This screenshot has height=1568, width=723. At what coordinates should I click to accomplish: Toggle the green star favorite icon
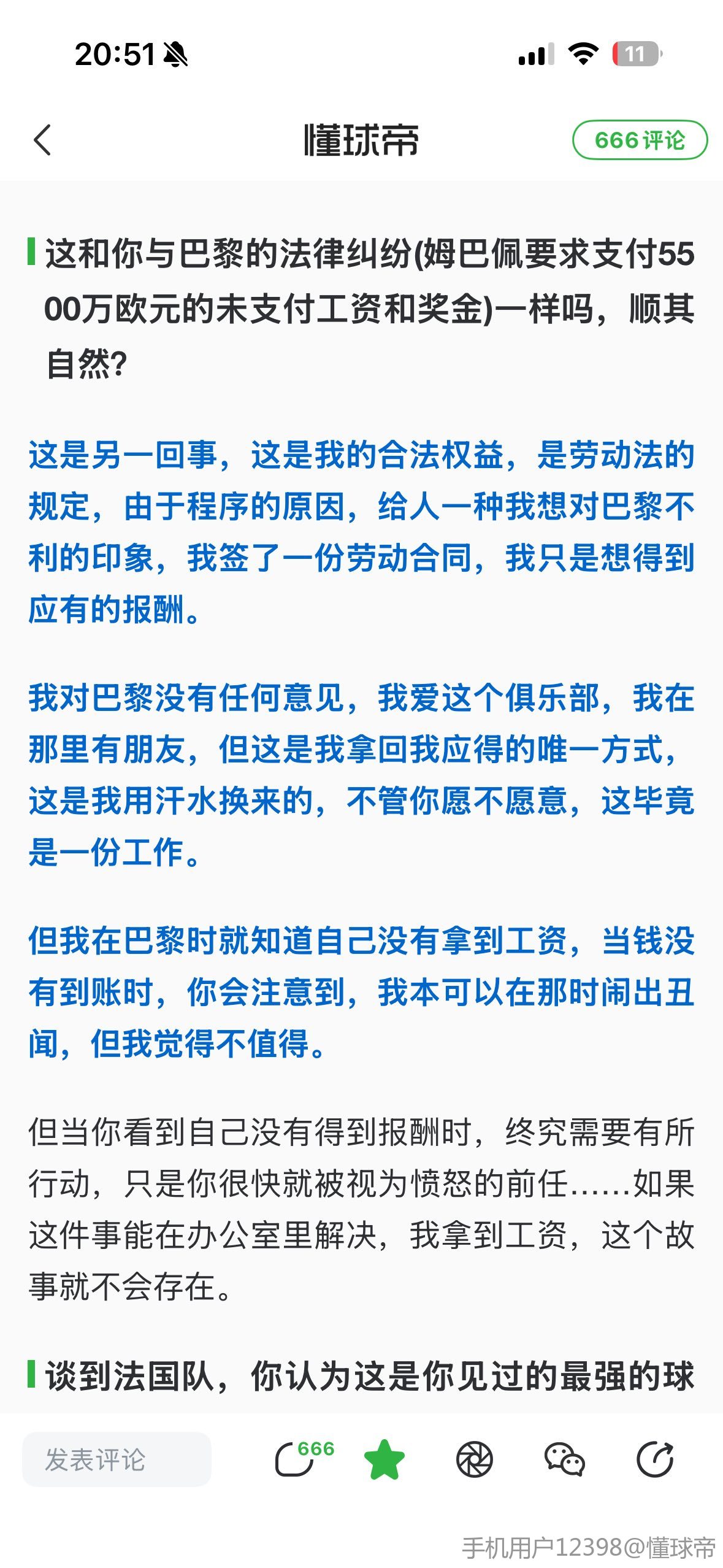pos(384,1459)
